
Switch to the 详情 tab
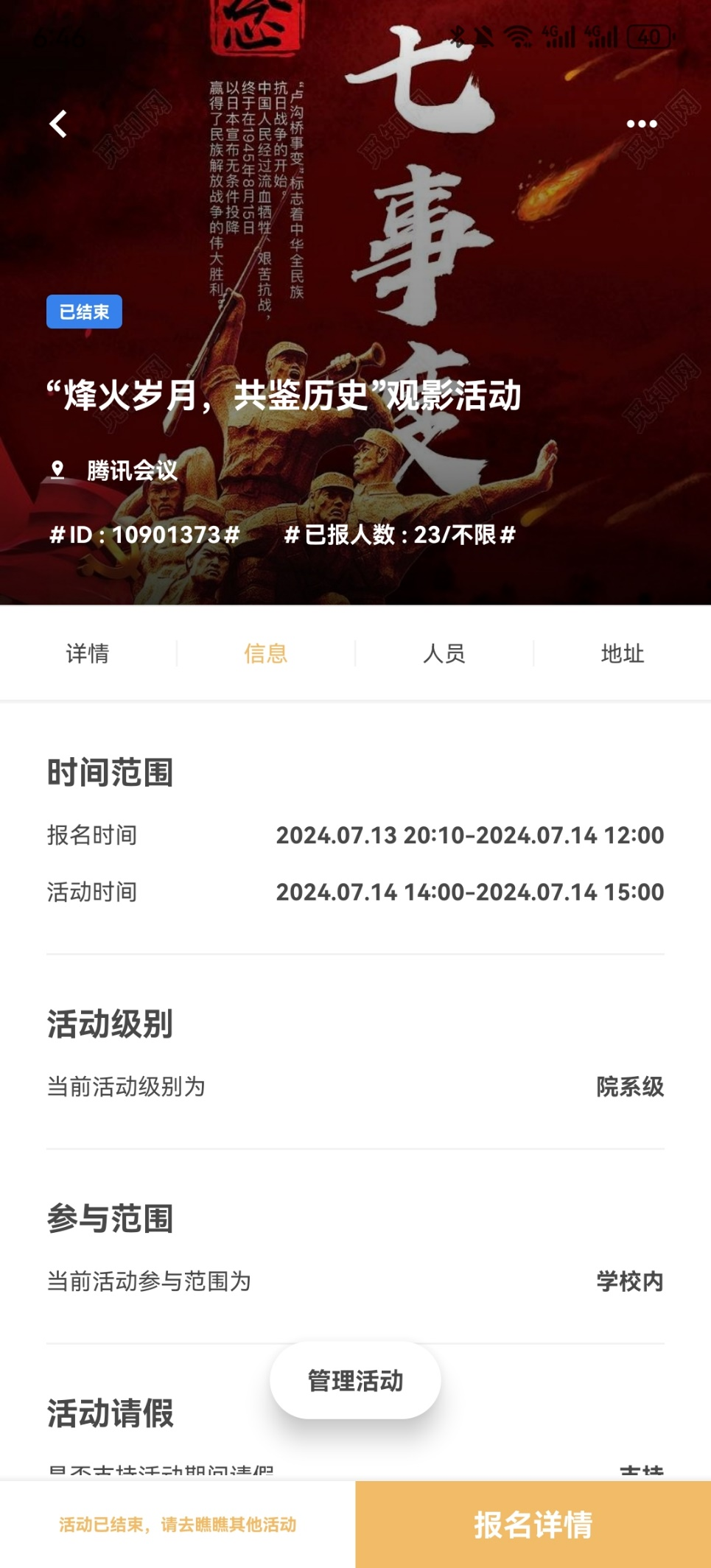click(88, 653)
